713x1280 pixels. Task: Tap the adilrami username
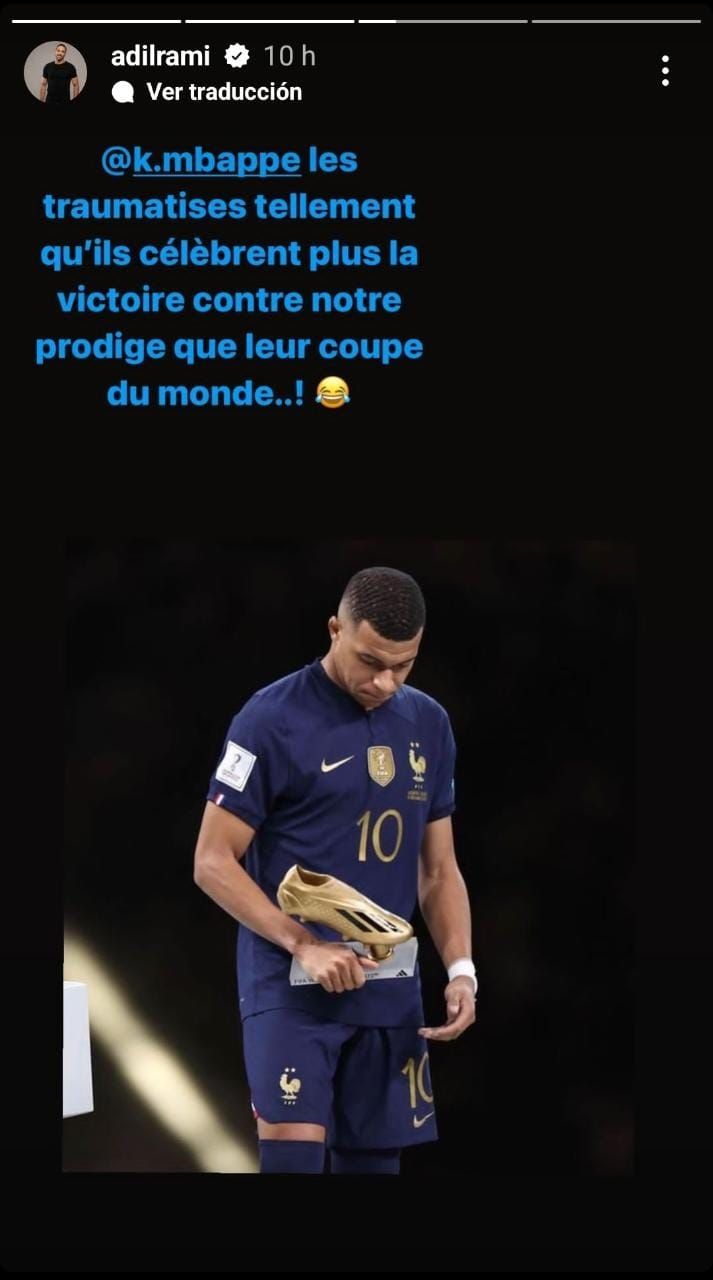point(161,56)
